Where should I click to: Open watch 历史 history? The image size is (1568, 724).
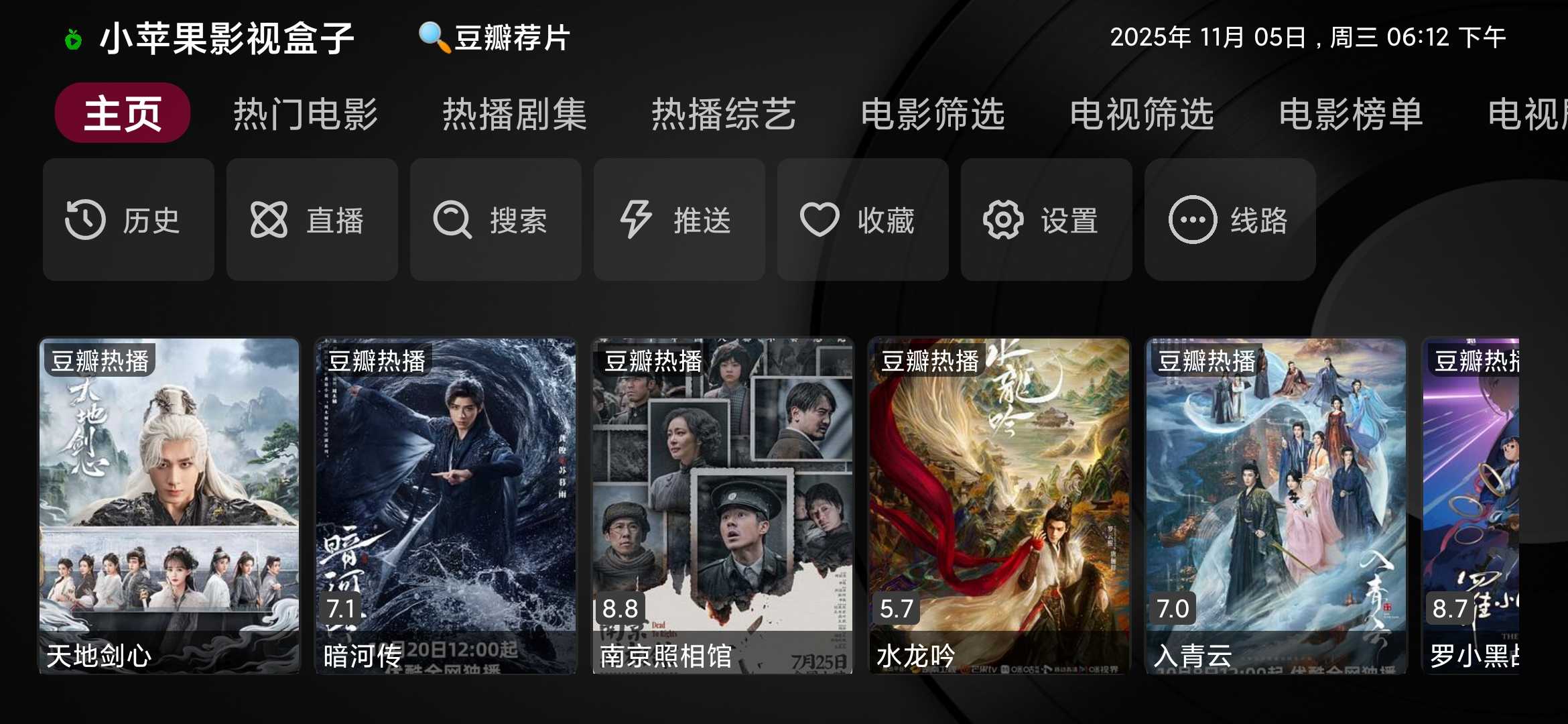(x=129, y=220)
